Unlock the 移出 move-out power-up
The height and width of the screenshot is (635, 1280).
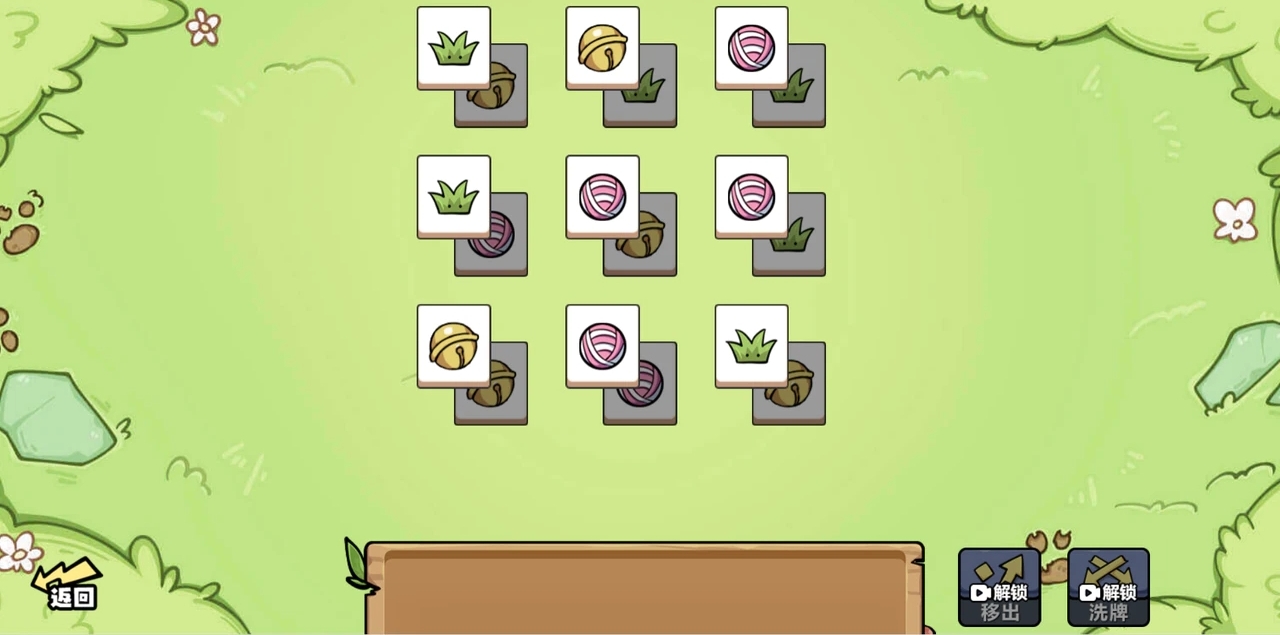pos(999,588)
